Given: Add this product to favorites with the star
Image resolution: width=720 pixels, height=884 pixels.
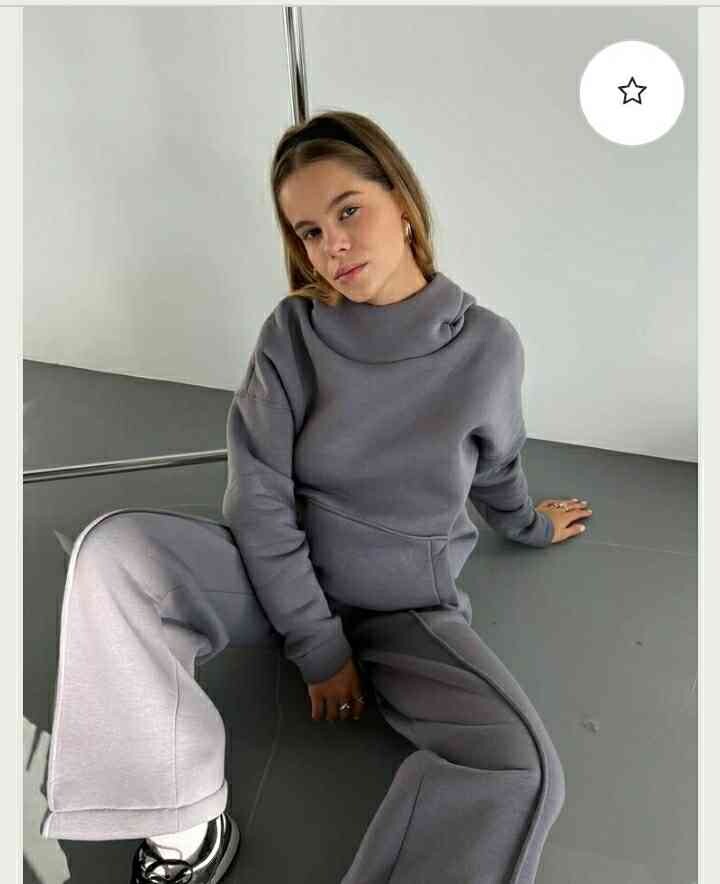Looking at the screenshot, I should pyautogui.click(x=631, y=92).
